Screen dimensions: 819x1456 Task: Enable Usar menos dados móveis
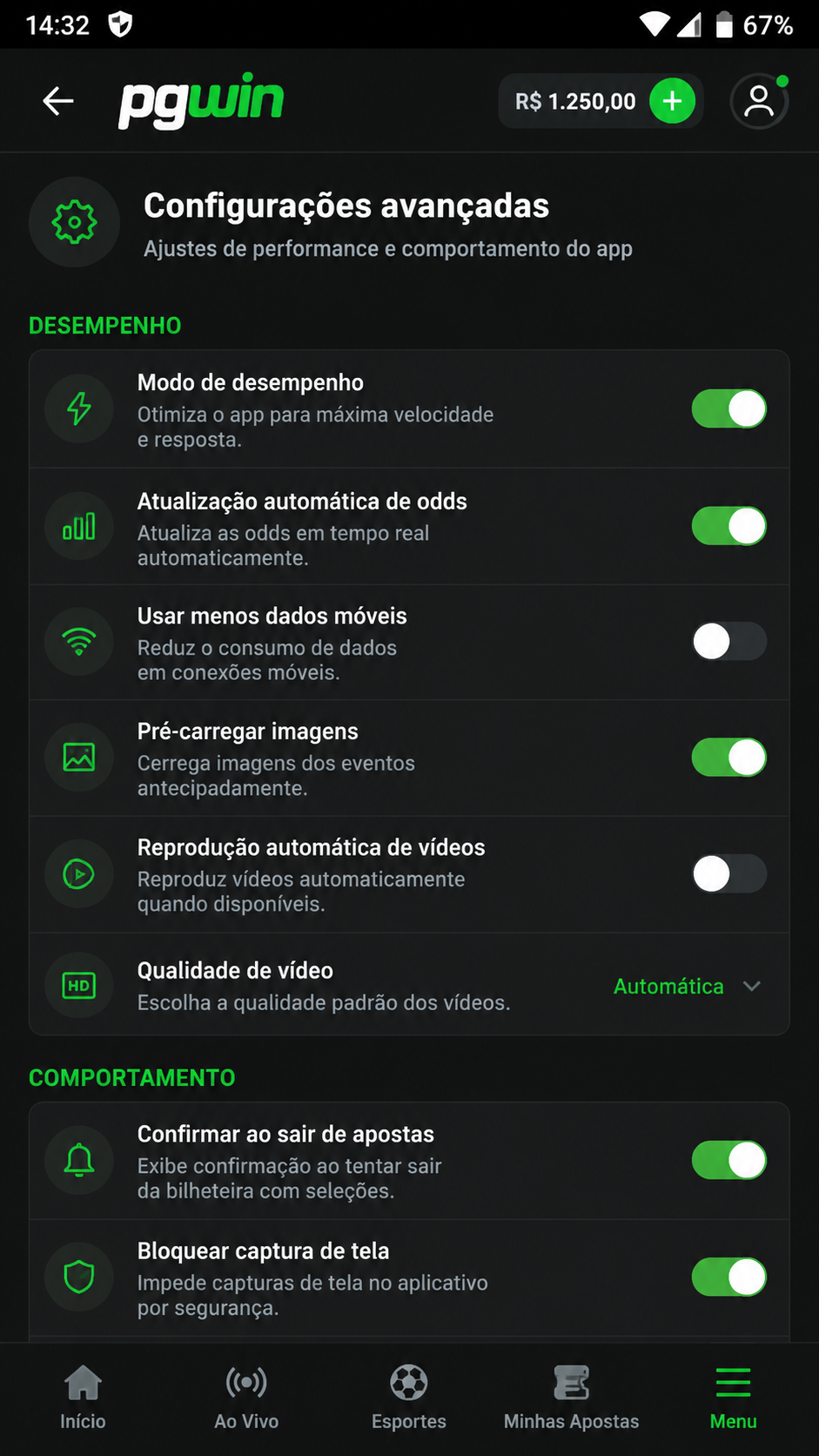coord(729,642)
